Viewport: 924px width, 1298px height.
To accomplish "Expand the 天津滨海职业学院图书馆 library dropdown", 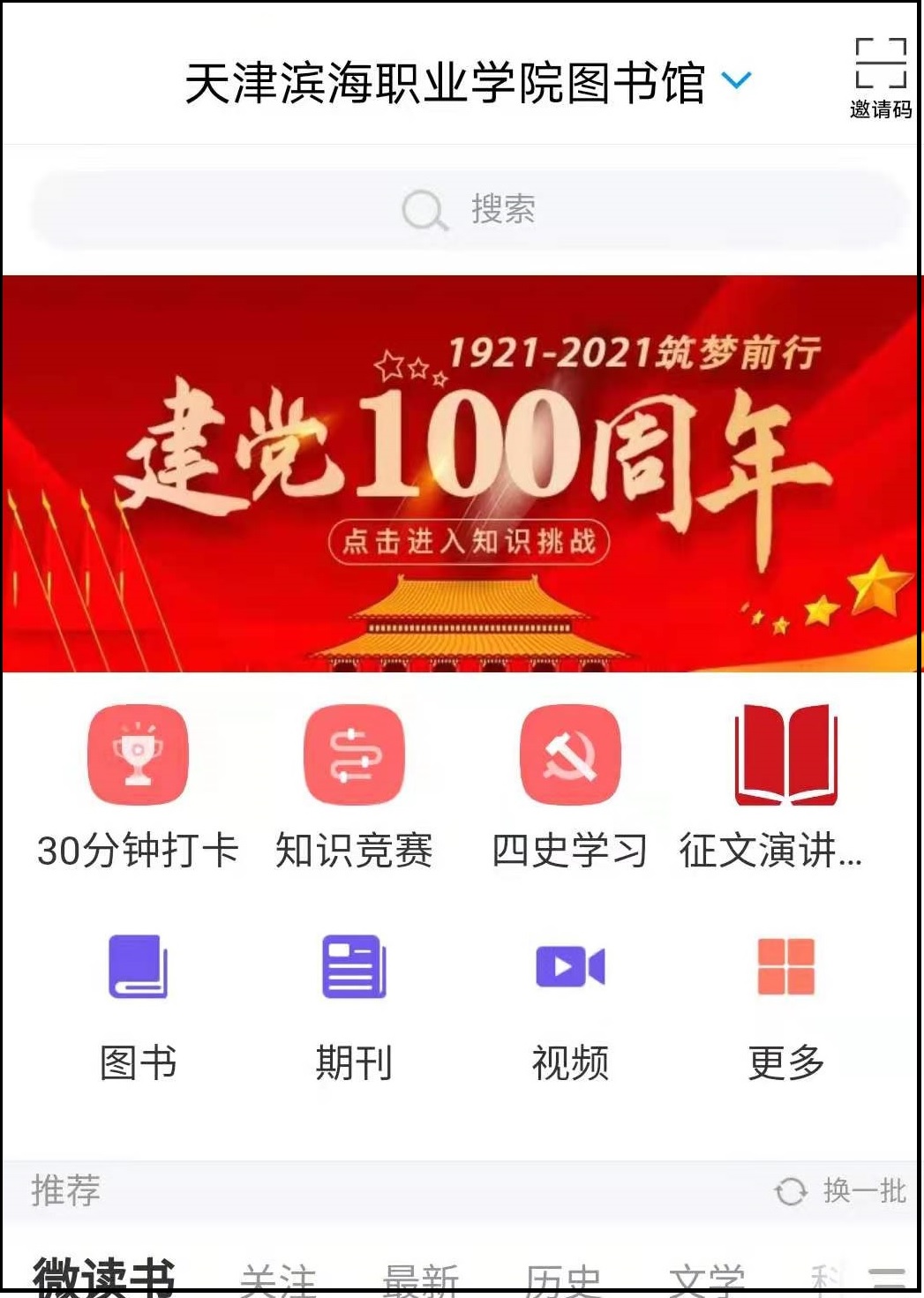I will pos(735,81).
